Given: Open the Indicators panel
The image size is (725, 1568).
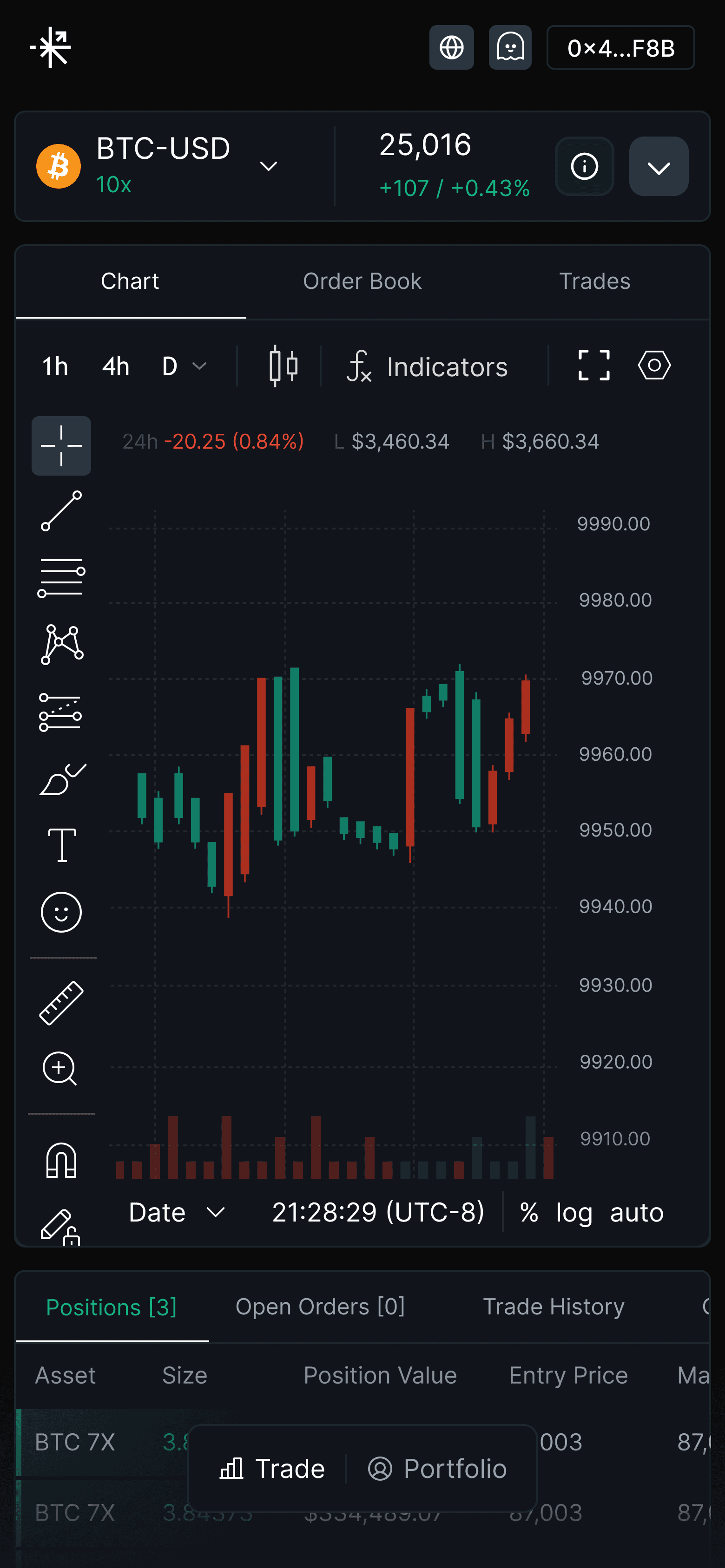Looking at the screenshot, I should pos(428,366).
